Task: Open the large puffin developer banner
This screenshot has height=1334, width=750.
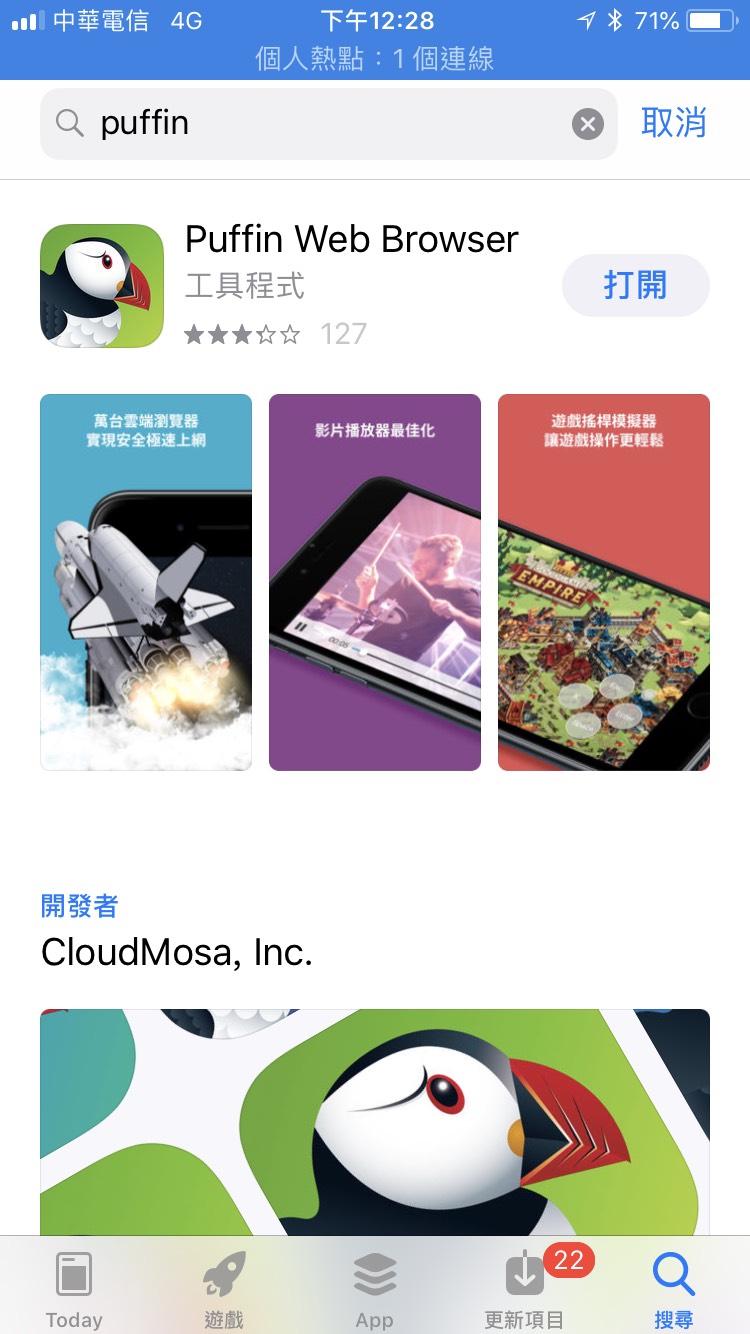Action: 375,1120
